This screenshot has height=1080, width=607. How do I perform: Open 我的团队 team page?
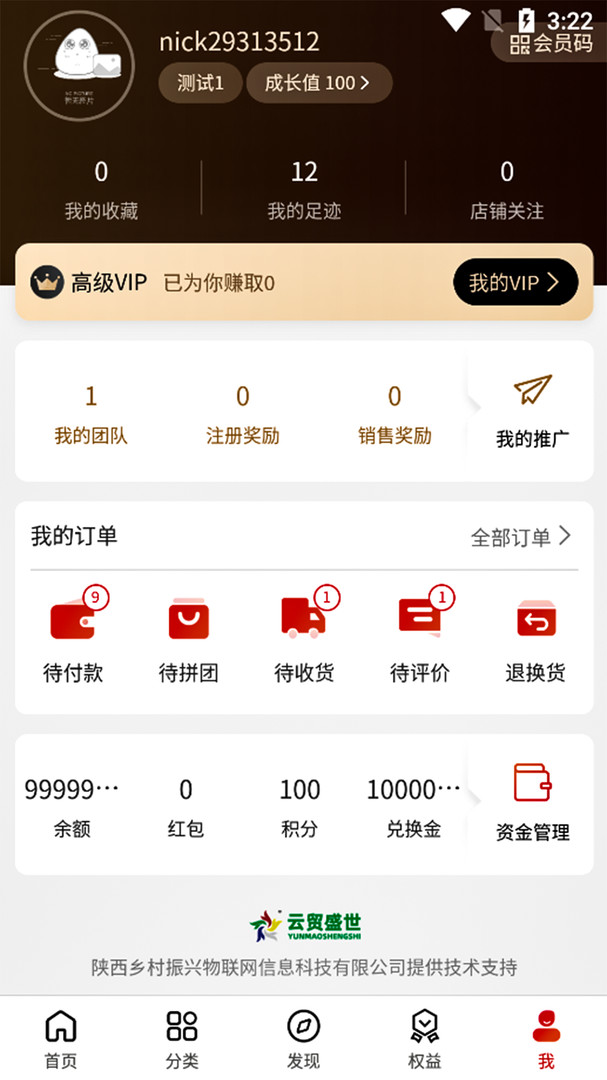(91, 414)
